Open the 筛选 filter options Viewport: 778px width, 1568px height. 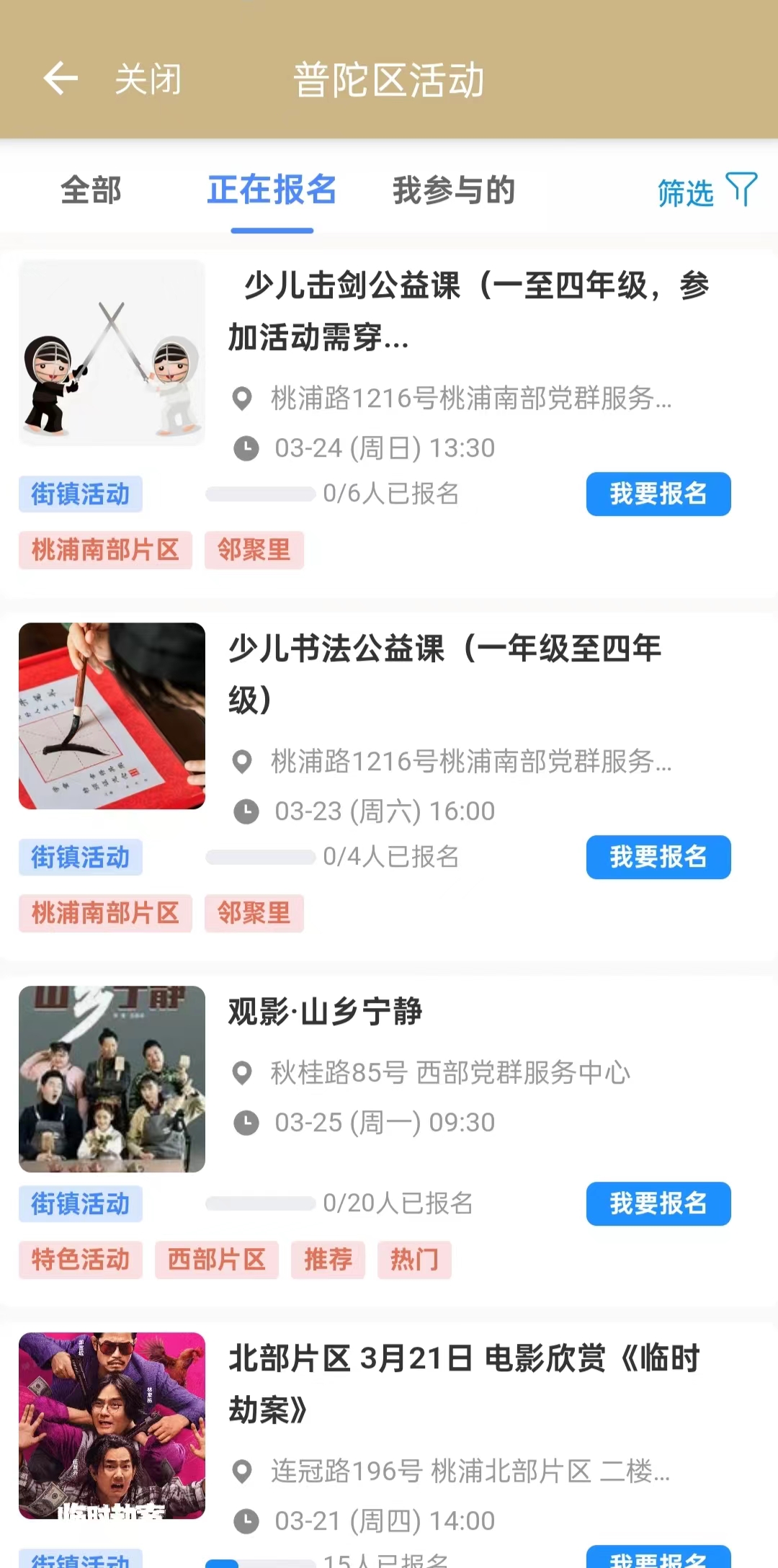point(706,192)
